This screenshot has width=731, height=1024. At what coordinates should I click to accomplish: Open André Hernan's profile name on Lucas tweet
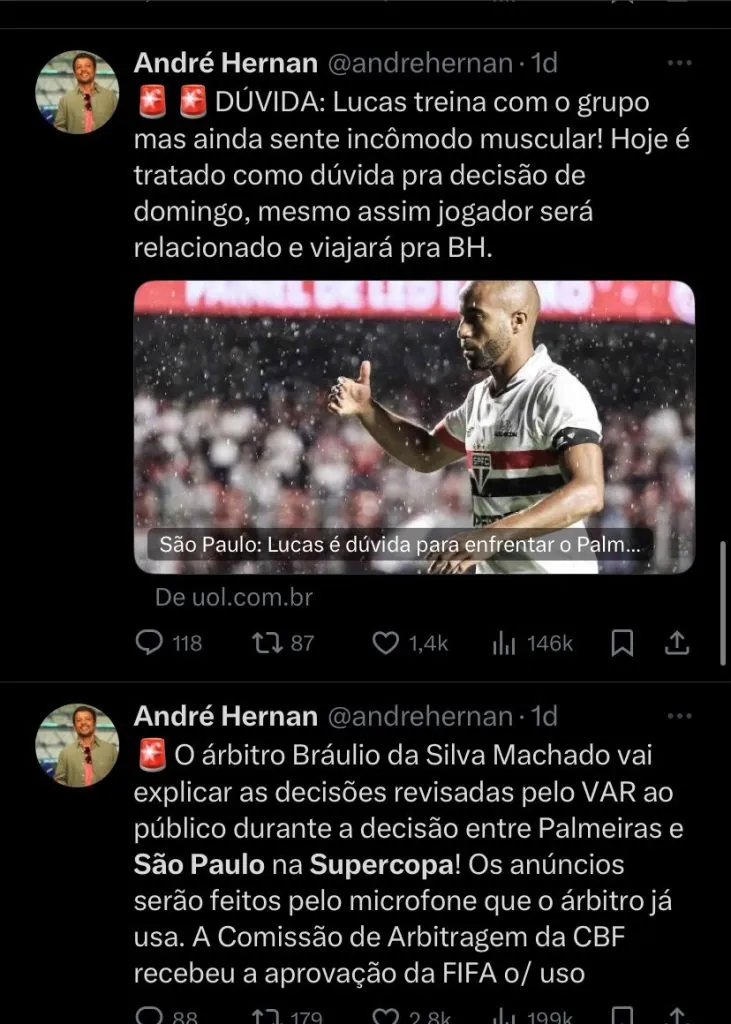[226, 64]
